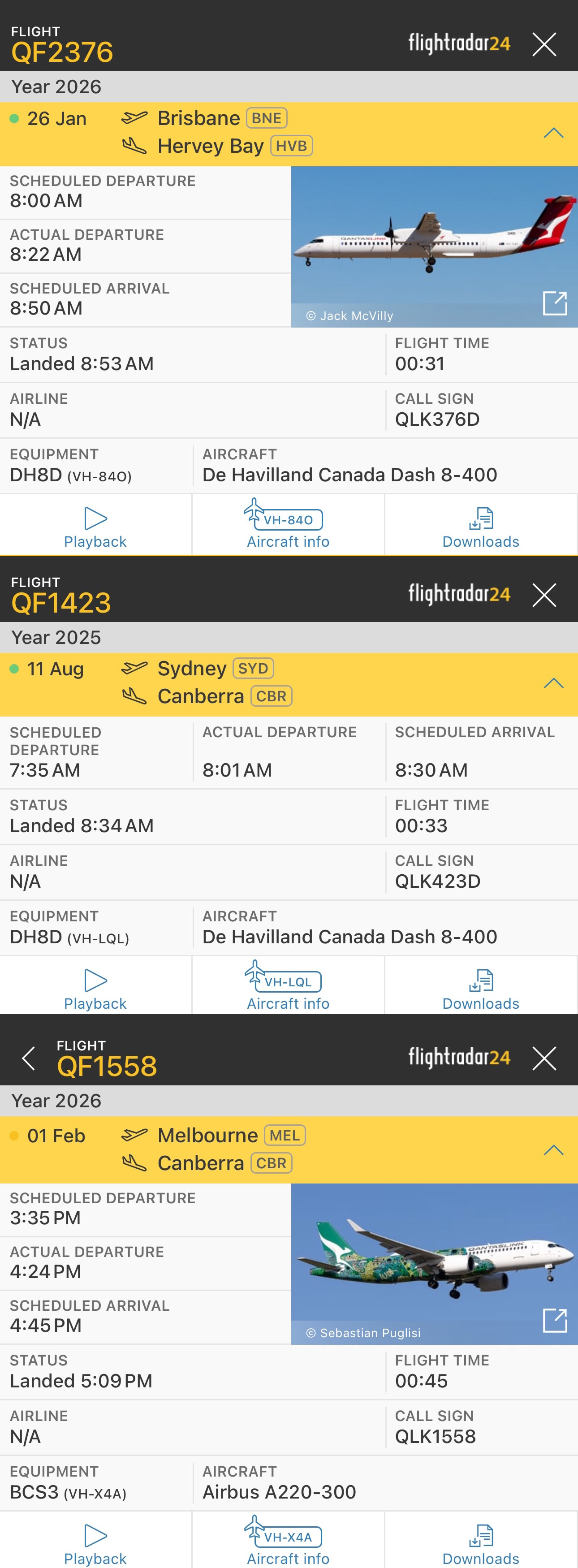
Task: Collapse the 01 Feb Melbourne to Canberra flight
Action: [x=553, y=1150]
